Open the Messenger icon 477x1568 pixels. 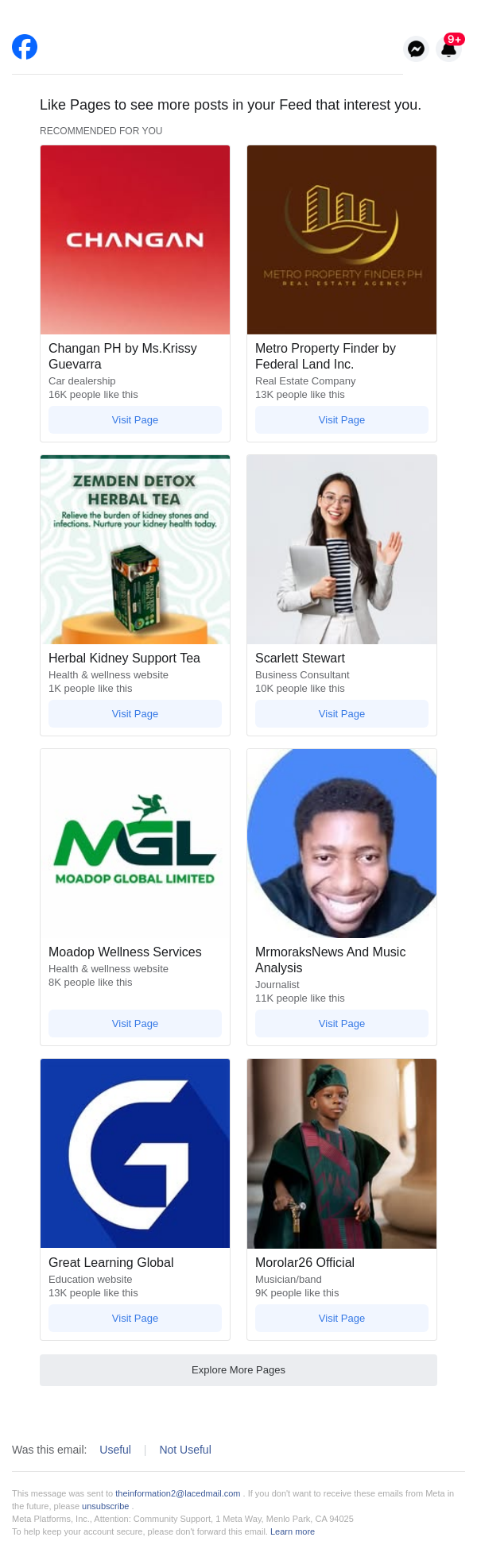point(416,49)
